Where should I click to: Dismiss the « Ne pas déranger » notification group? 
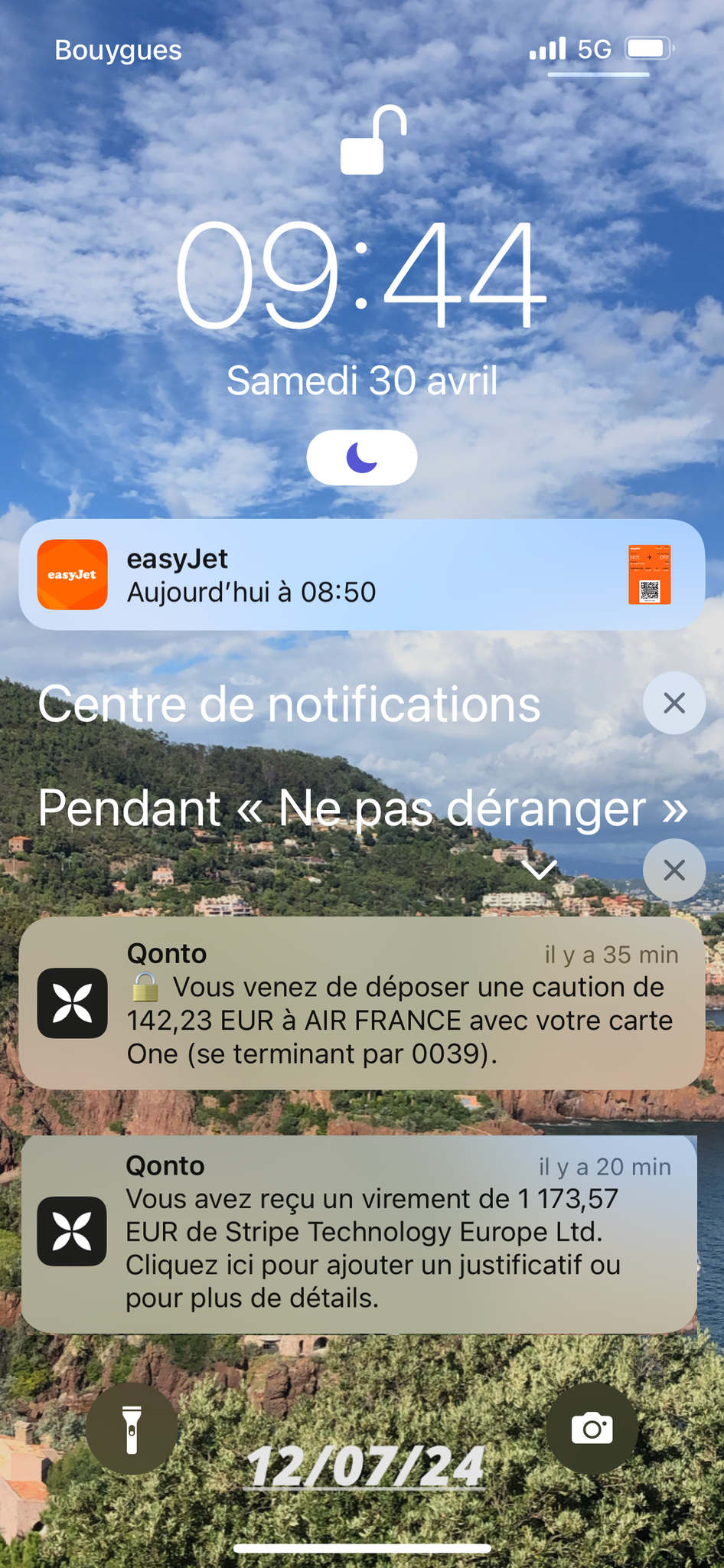(x=673, y=870)
